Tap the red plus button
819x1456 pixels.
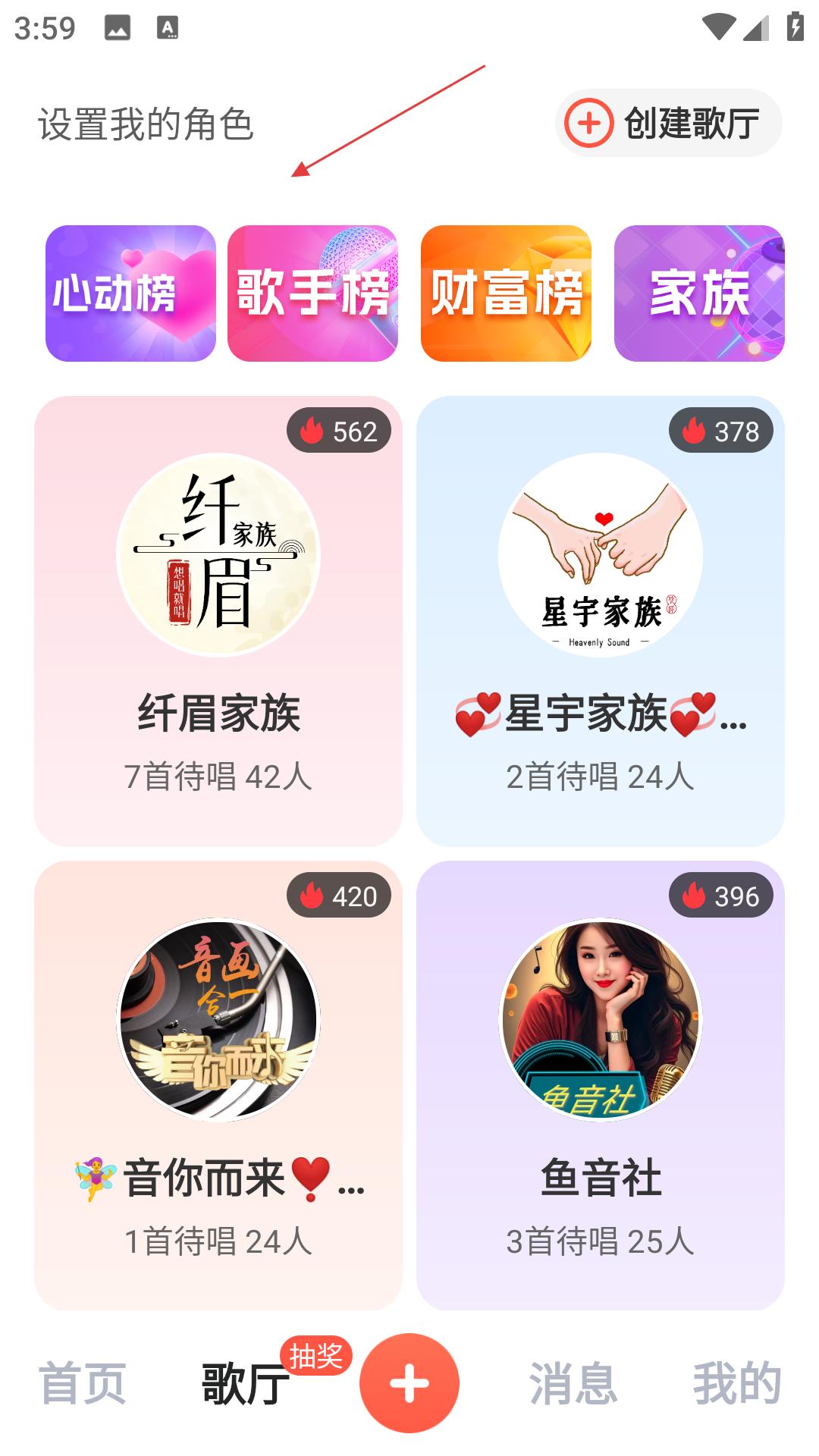409,1383
